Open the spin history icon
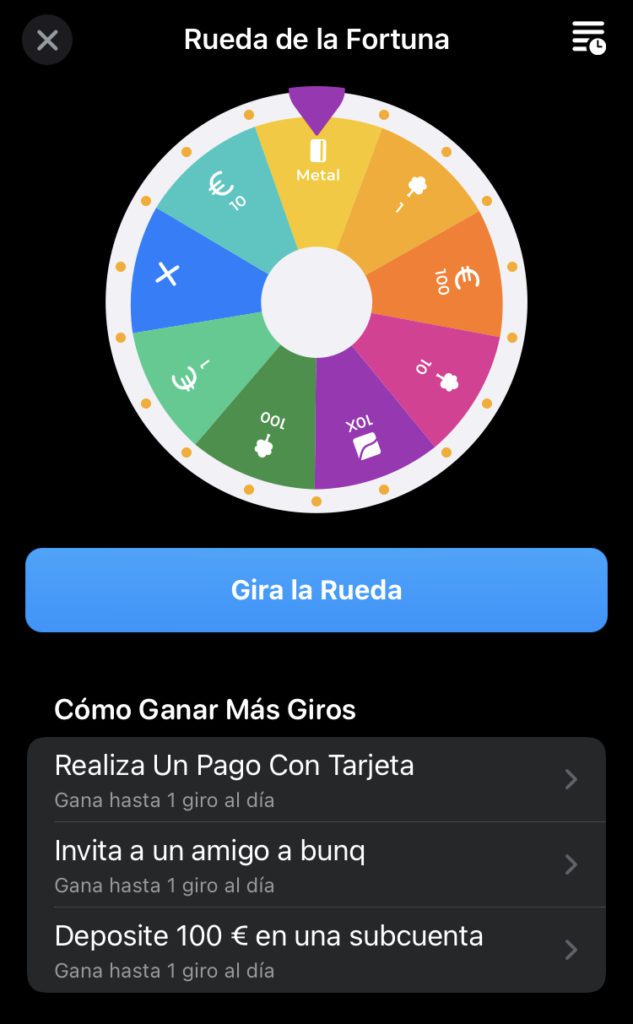The width and height of the screenshot is (633, 1024). click(589, 38)
